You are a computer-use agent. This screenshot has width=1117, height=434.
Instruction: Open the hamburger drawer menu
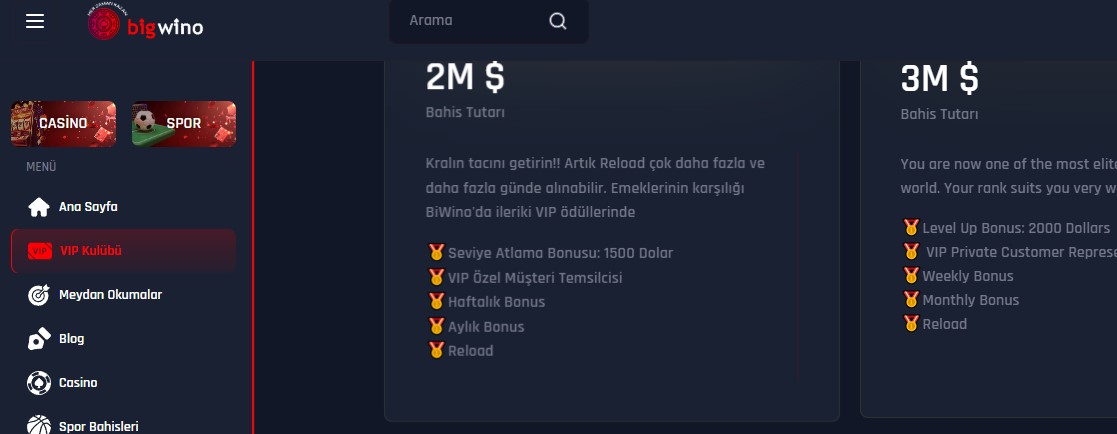35,22
